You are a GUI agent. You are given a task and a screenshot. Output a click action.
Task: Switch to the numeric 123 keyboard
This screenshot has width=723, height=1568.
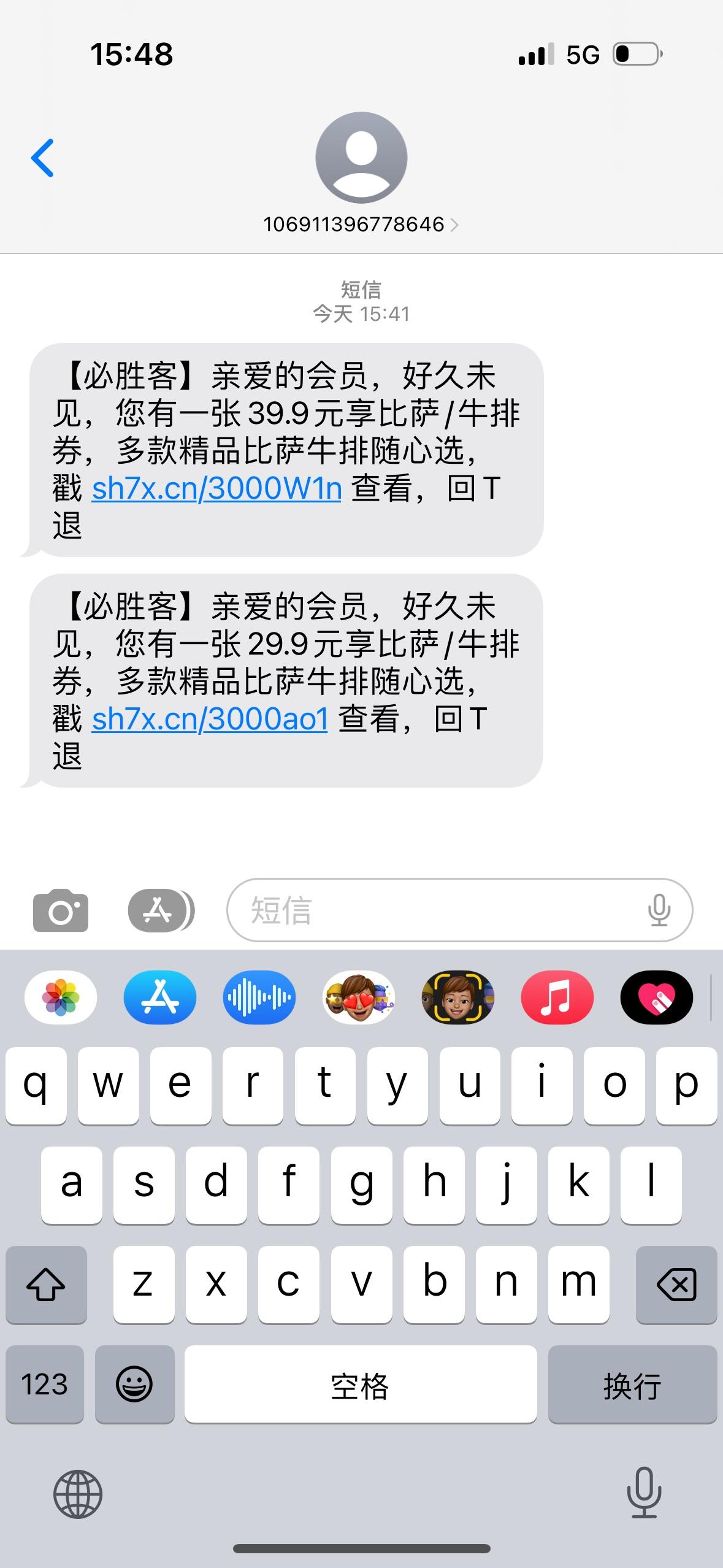click(x=45, y=1385)
